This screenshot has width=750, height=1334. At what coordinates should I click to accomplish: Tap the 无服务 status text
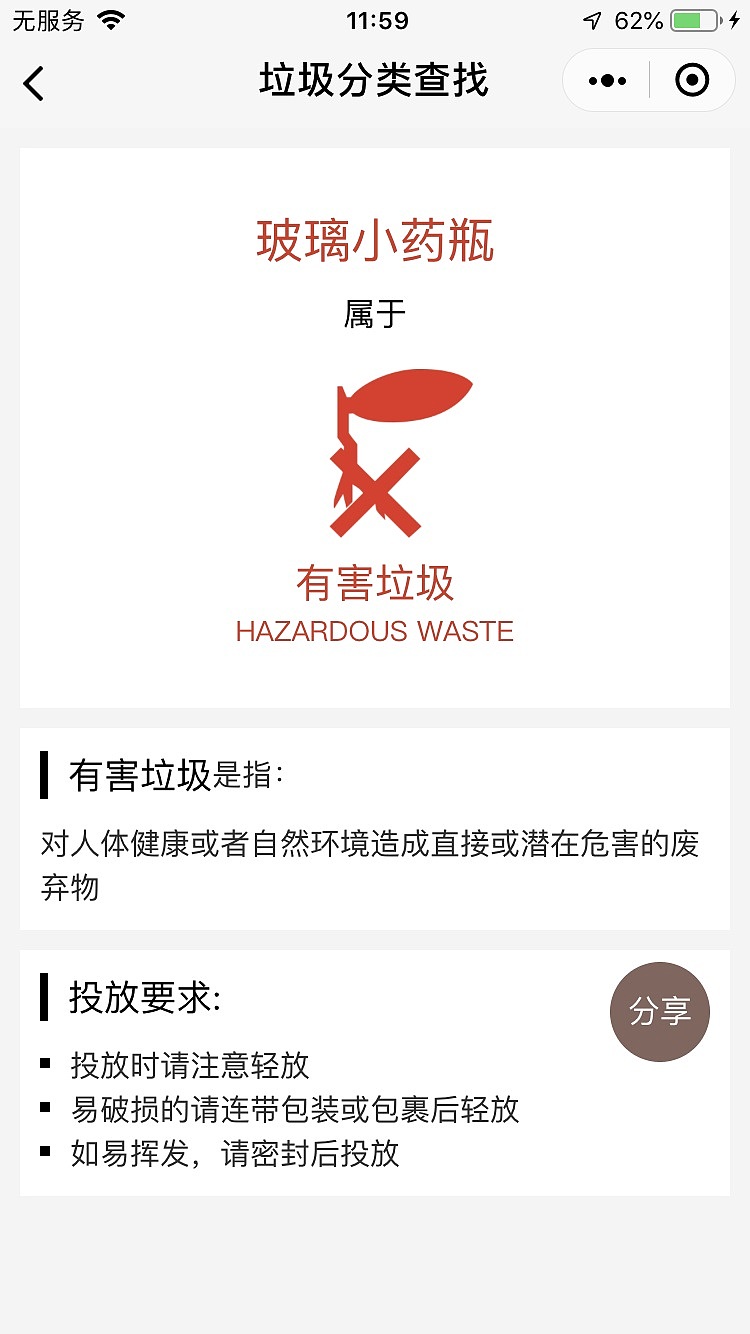48,18
